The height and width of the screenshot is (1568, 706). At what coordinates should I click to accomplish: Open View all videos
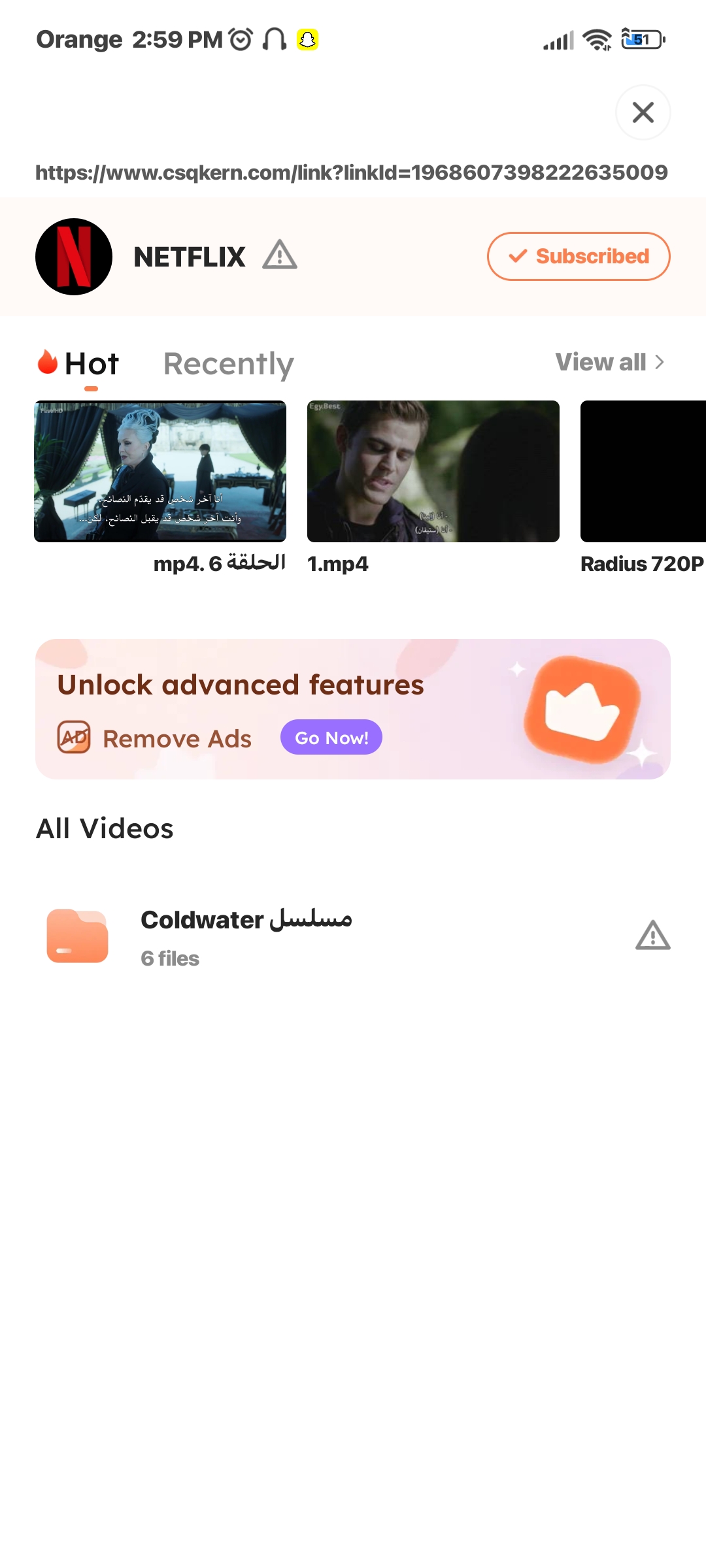pyautogui.click(x=609, y=362)
